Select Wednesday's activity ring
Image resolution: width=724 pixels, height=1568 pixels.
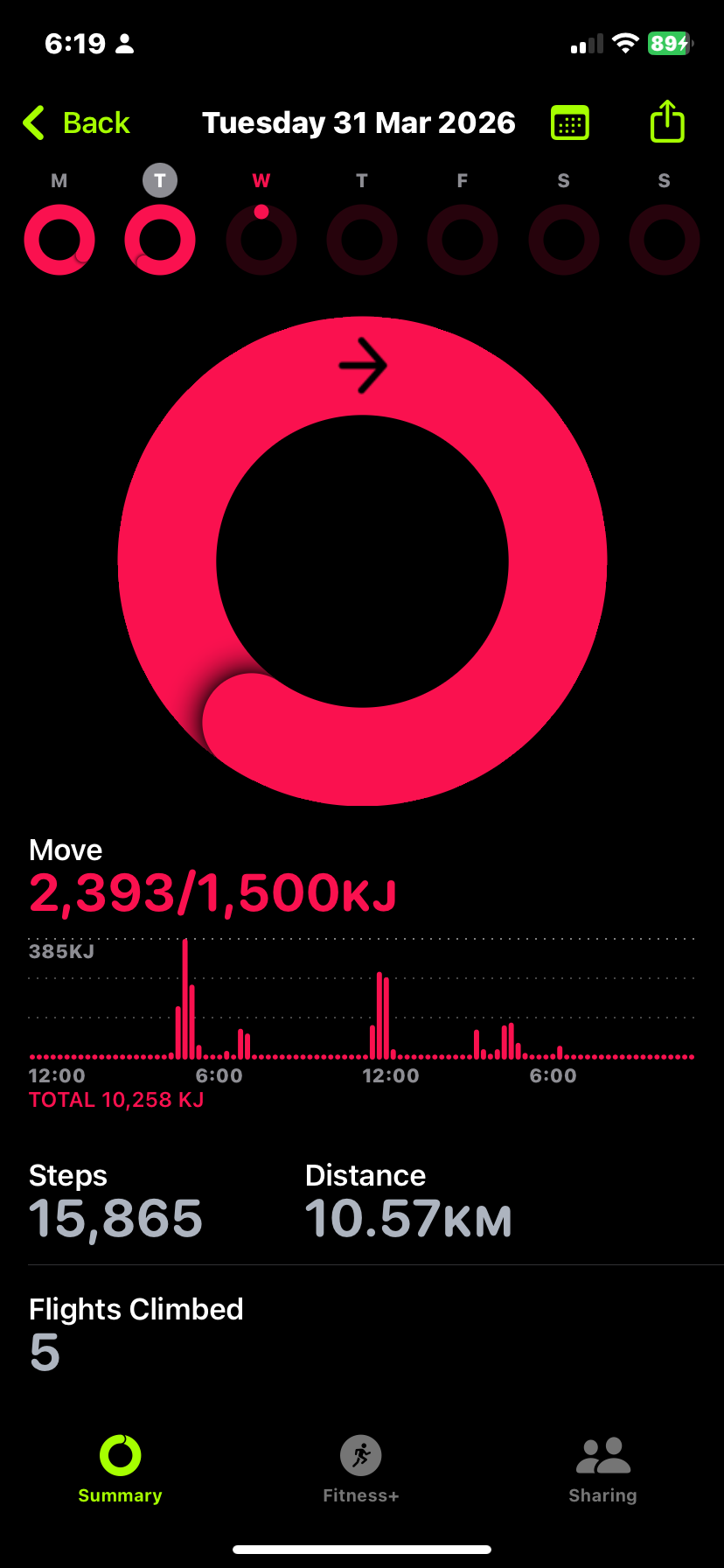261,239
